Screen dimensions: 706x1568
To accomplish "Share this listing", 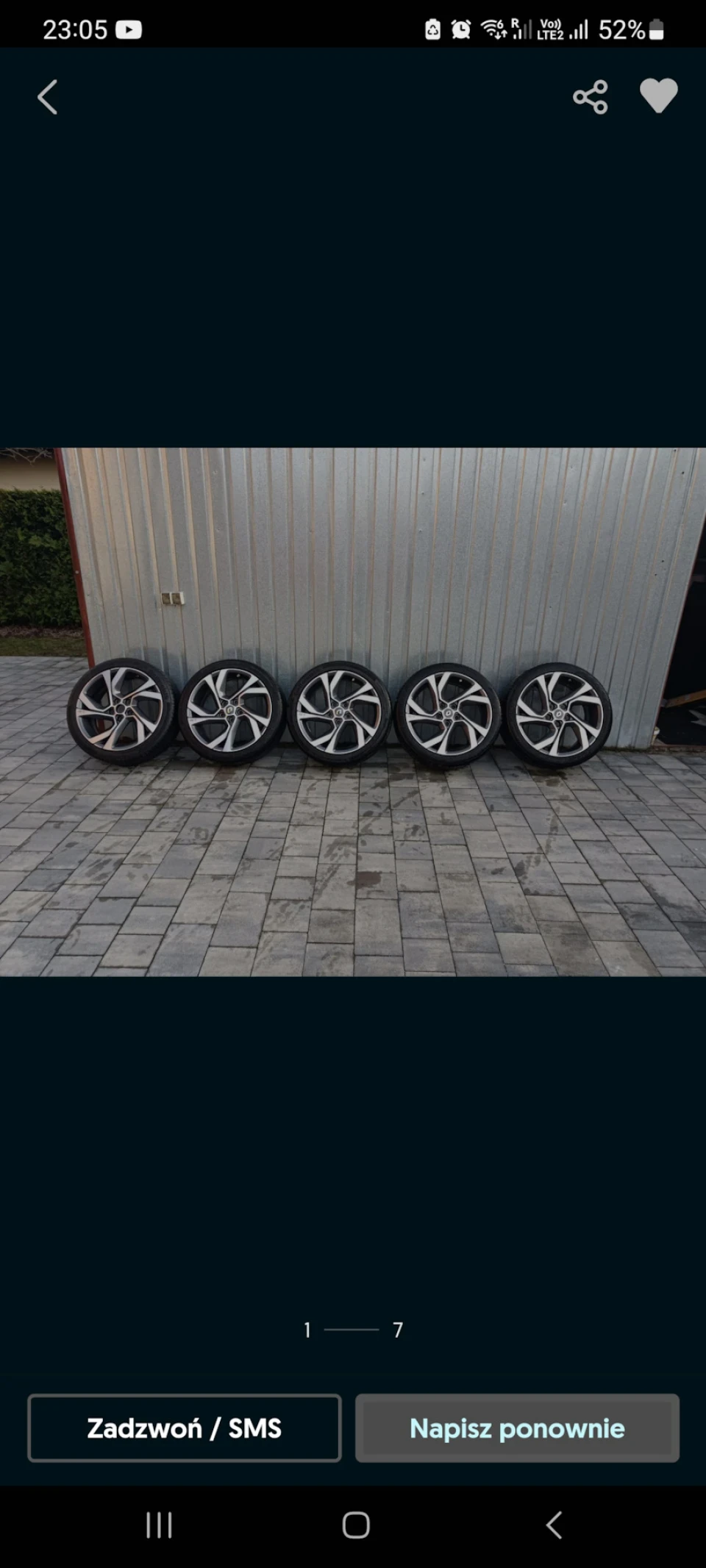I will pos(591,97).
